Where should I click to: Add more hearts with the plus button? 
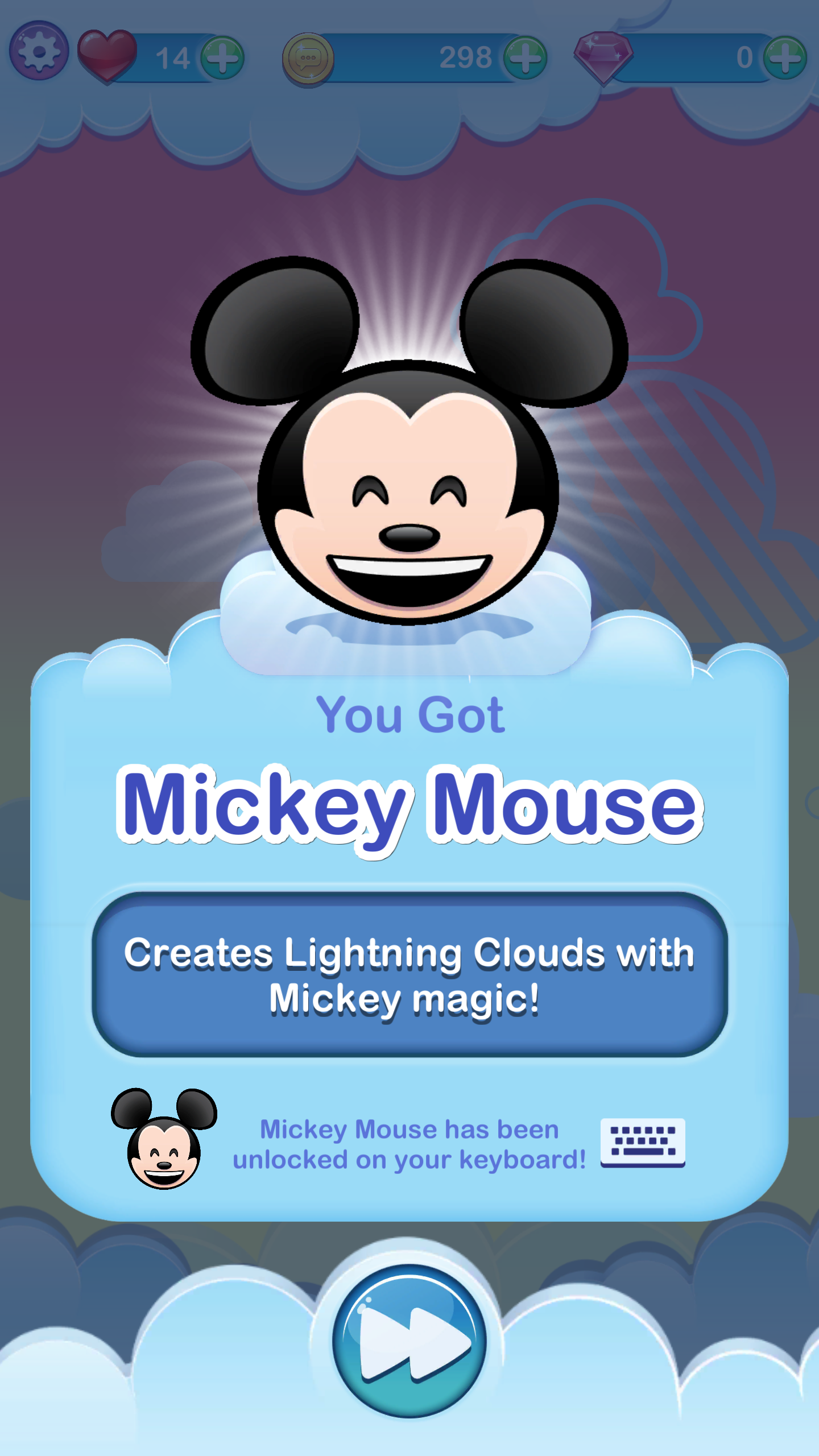pos(222,57)
